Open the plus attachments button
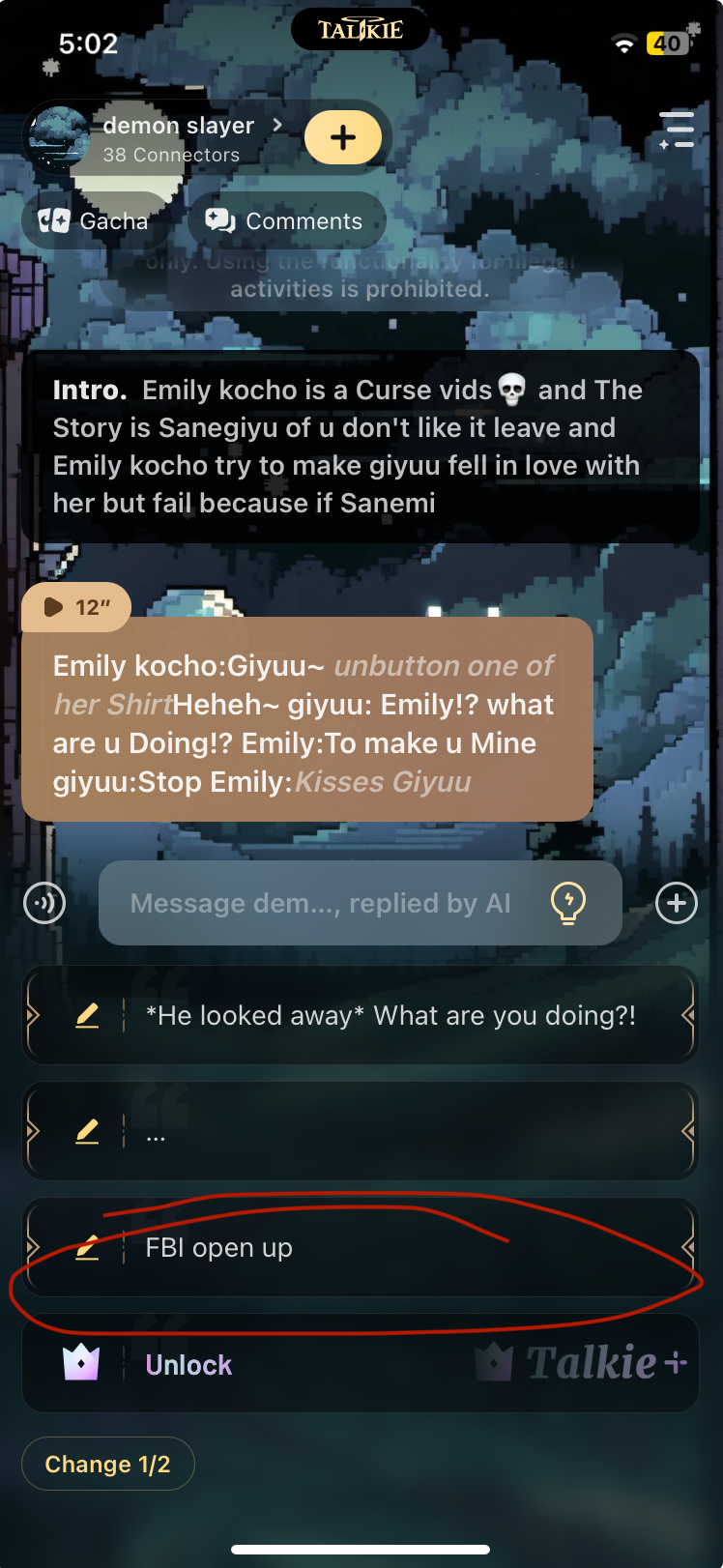This screenshot has width=723, height=1568. coord(677,904)
